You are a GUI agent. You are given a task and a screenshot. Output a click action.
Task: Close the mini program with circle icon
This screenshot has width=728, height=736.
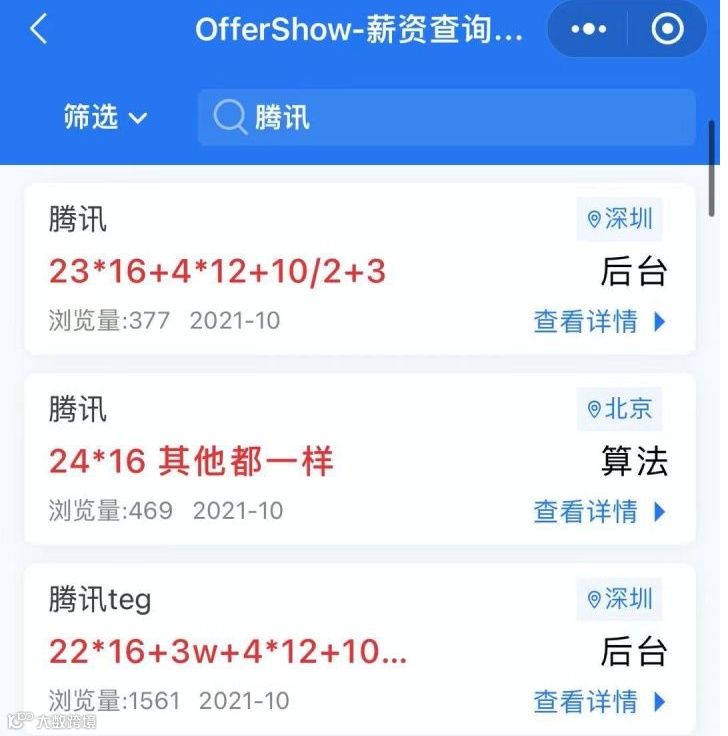[x=667, y=29]
